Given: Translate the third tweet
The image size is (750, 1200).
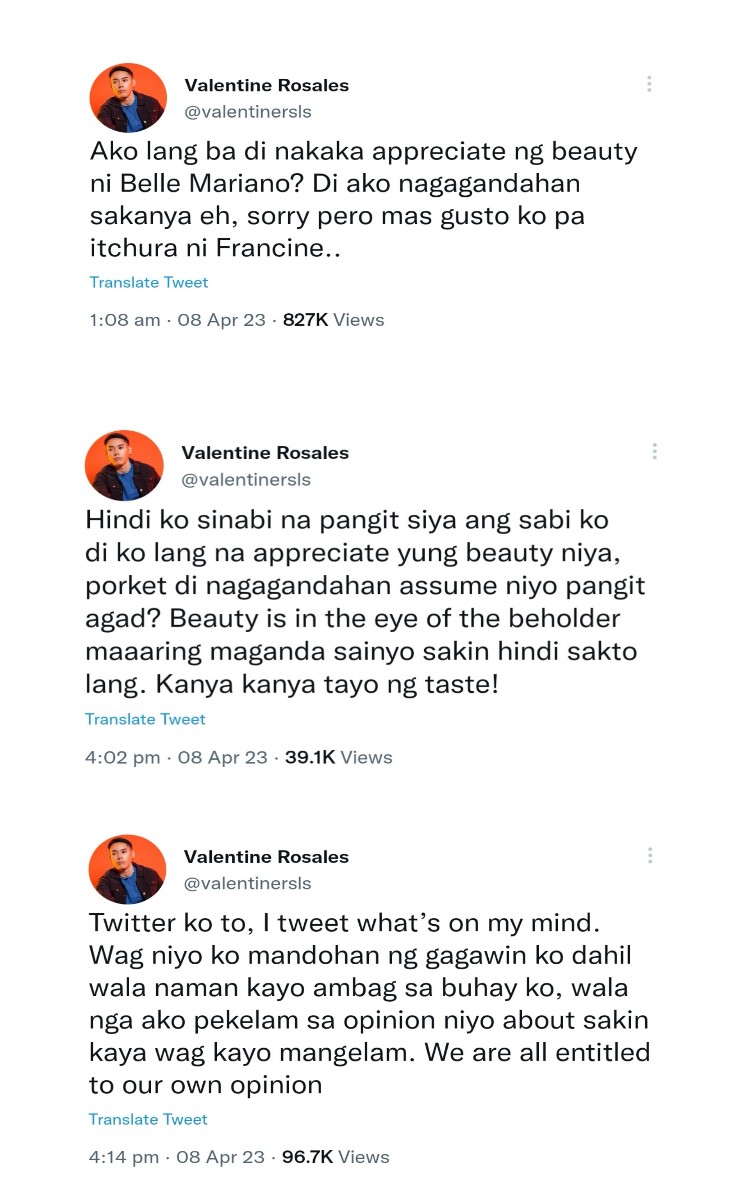Looking at the screenshot, I should pyautogui.click(x=148, y=1119).
